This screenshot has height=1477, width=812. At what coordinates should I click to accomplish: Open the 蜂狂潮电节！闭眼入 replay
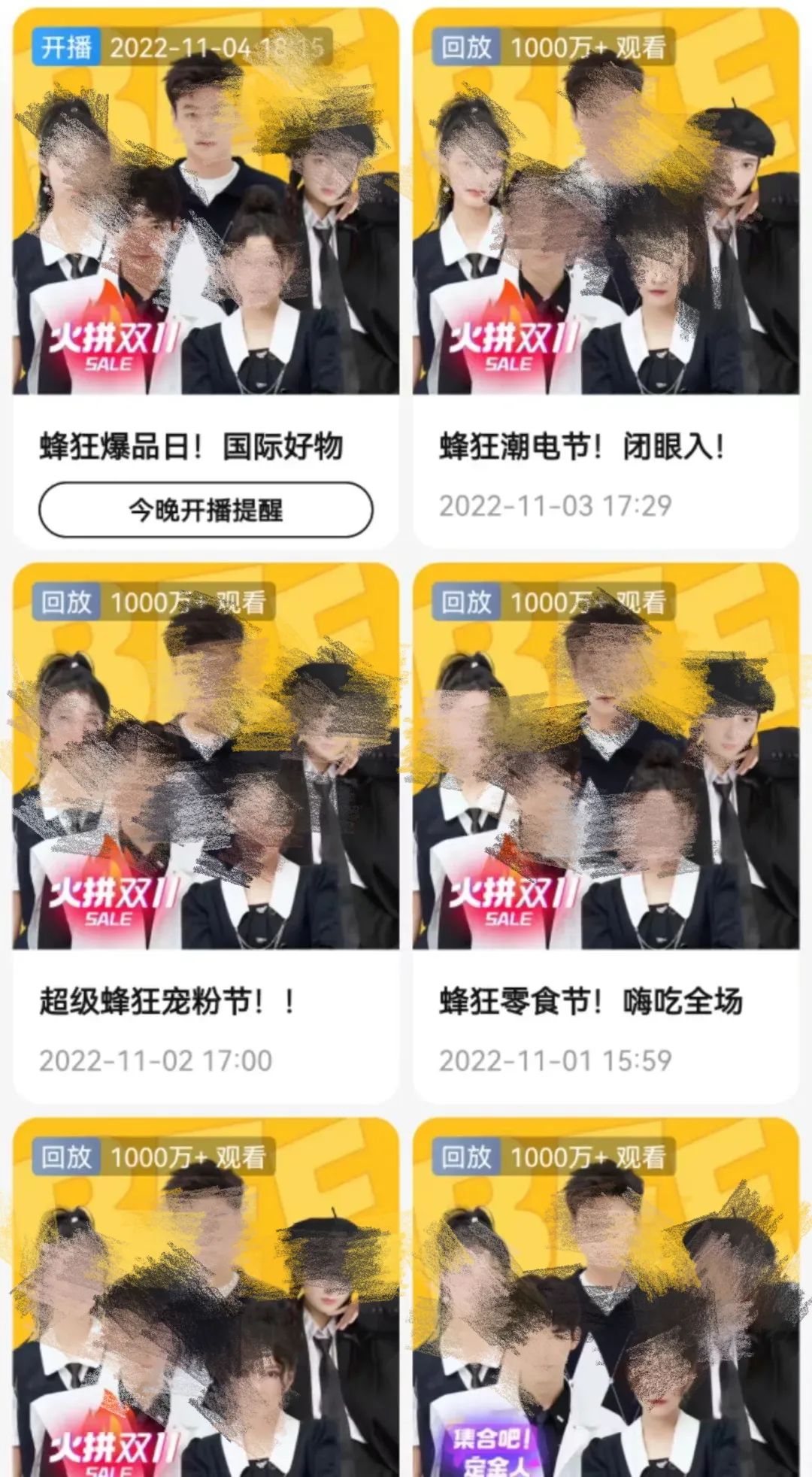605,226
